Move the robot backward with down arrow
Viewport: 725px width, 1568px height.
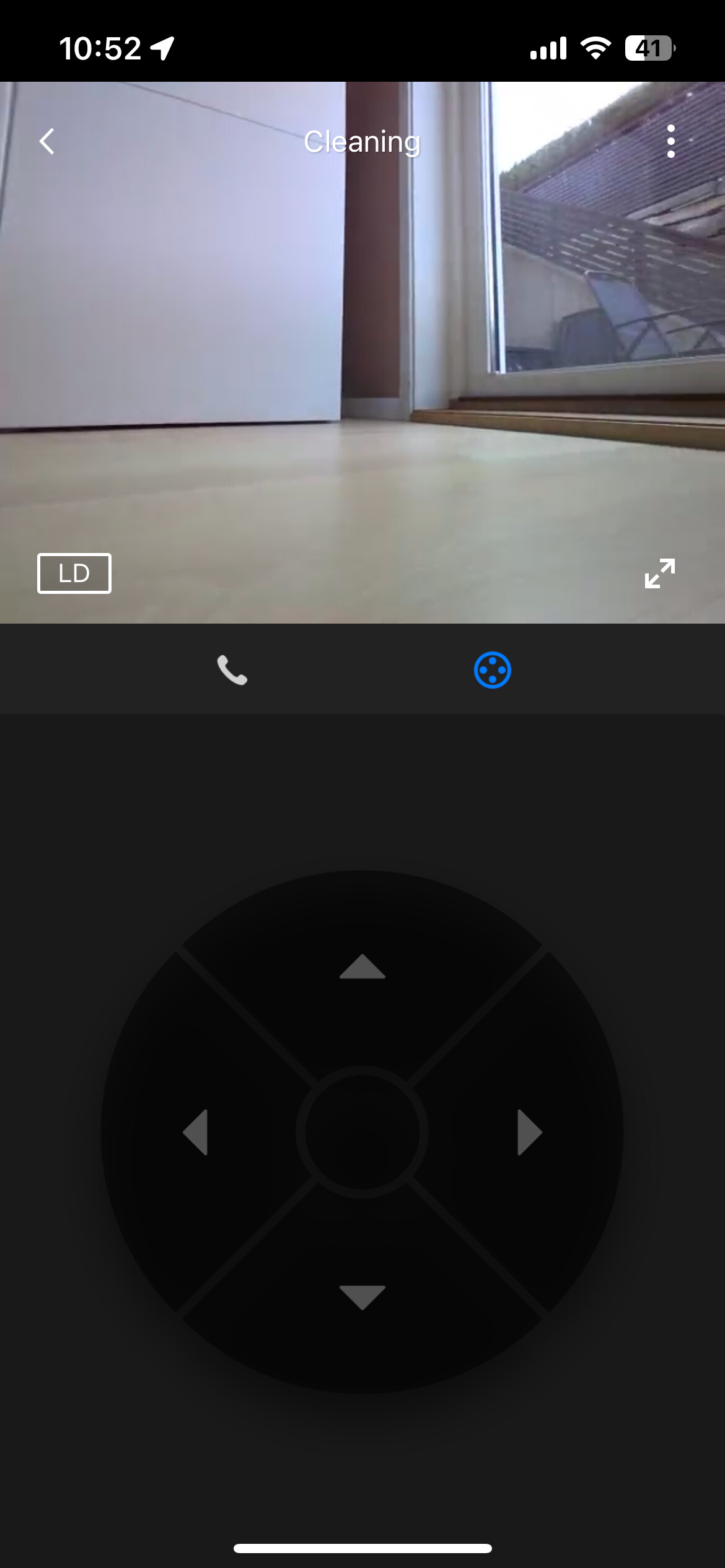pyautogui.click(x=362, y=1297)
